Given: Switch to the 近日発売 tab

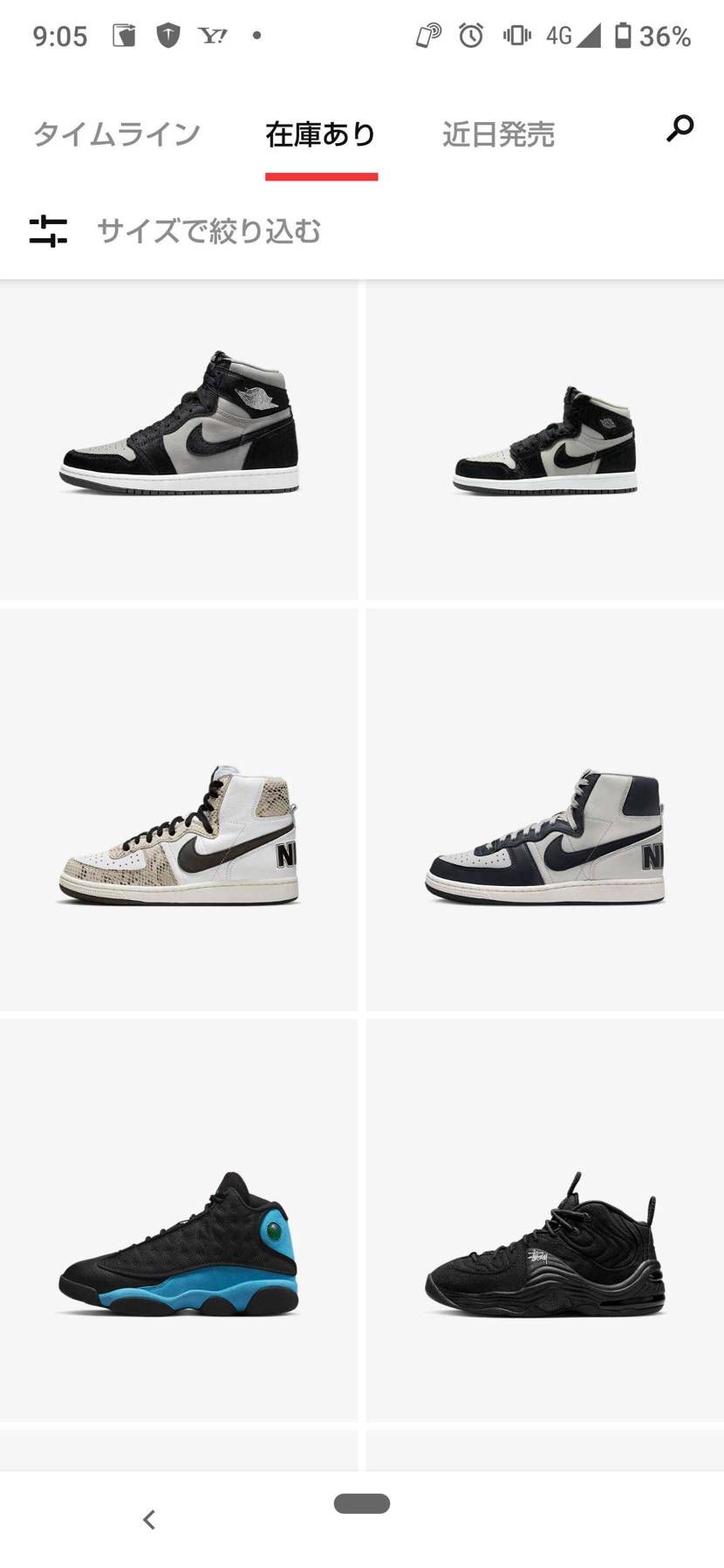Looking at the screenshot, I should click(x=498, y=134).
